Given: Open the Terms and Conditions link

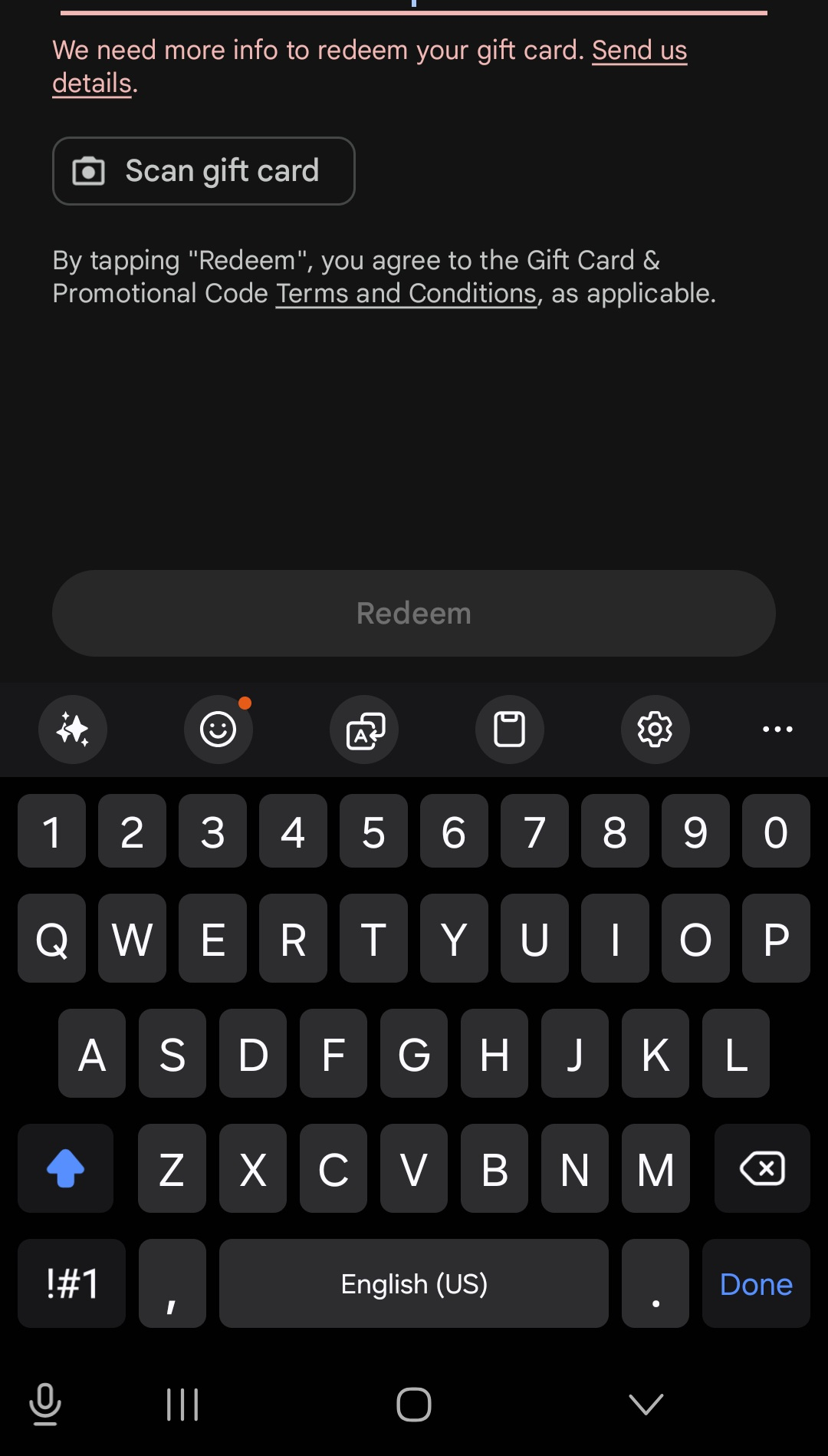Looking at the screenshot, I should coord(406,294).
